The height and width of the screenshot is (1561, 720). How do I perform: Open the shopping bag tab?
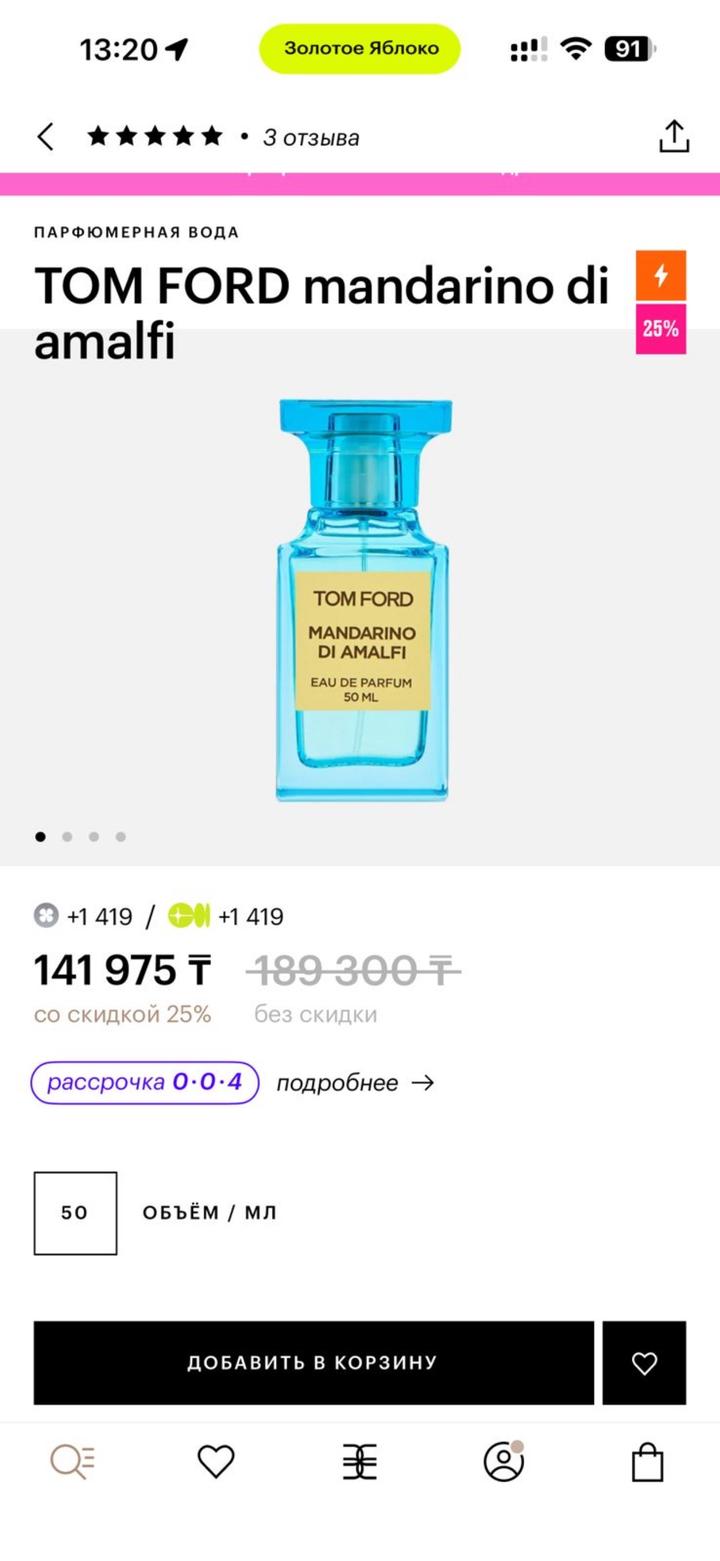648,1462
